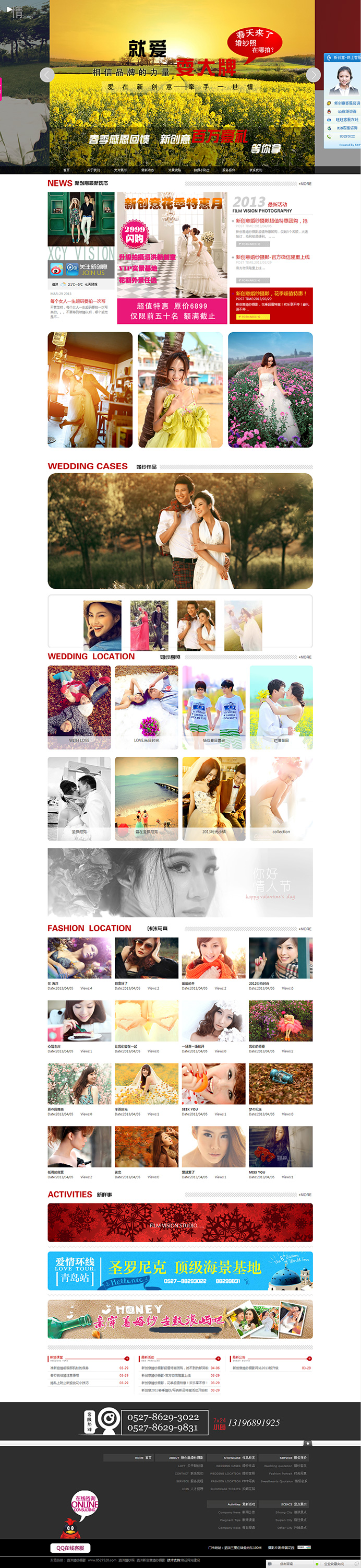Open the WITH LOVE wedding album
The width and height of the screenshot is (361, 1568).
point(79,707)
